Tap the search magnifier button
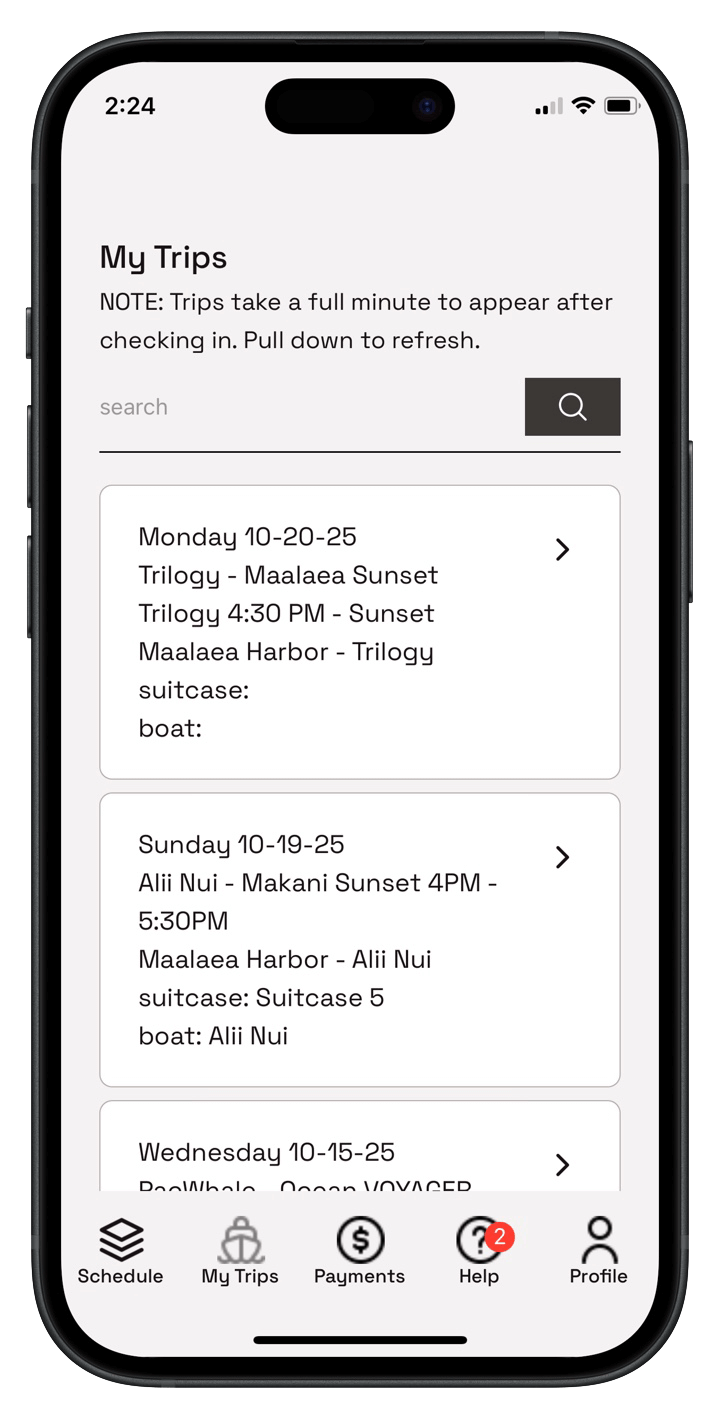The image size is (720, 1419). pyautogui.click(x=572, y=407)
